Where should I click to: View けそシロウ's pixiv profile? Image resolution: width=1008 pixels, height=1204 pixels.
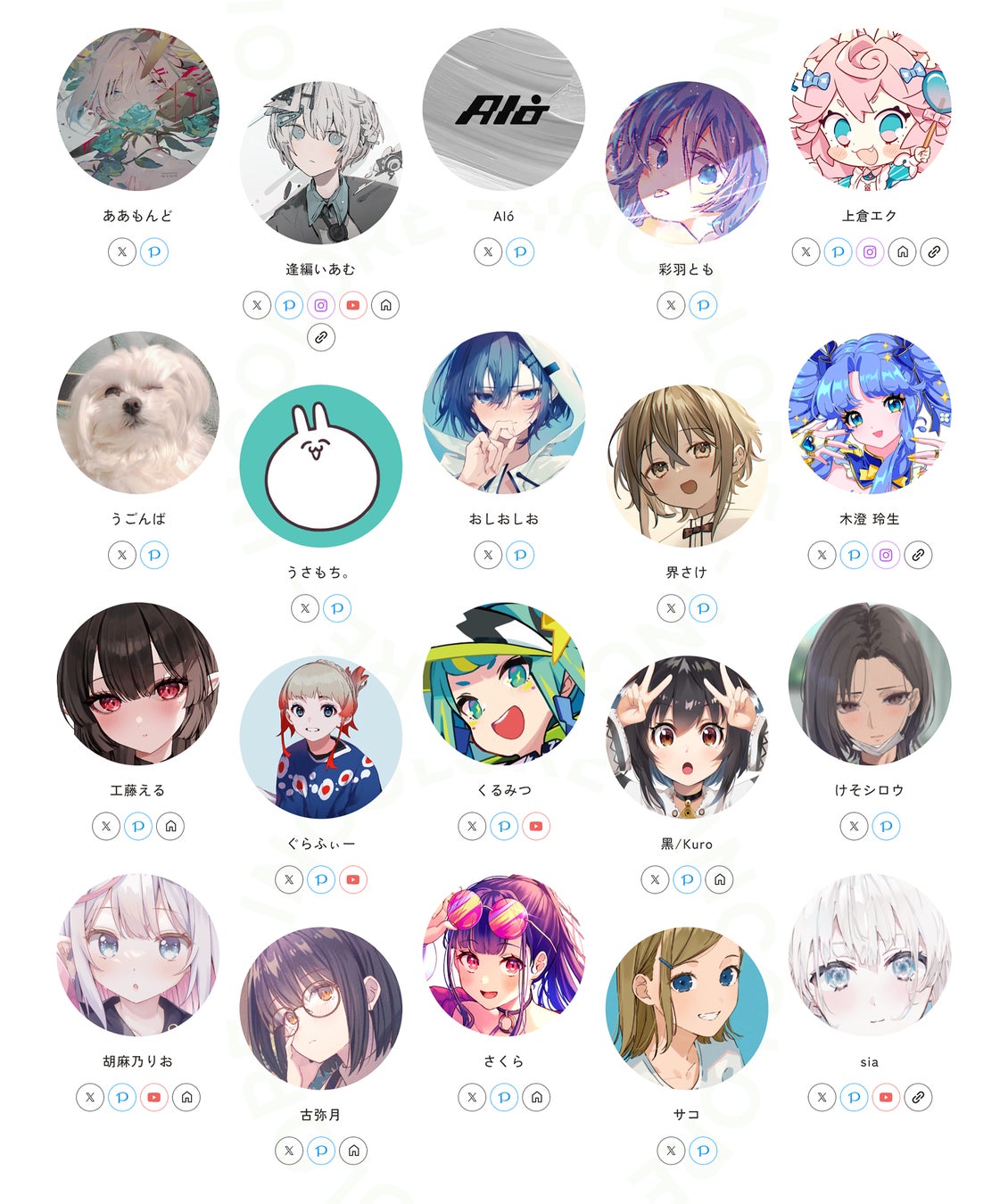886,826
